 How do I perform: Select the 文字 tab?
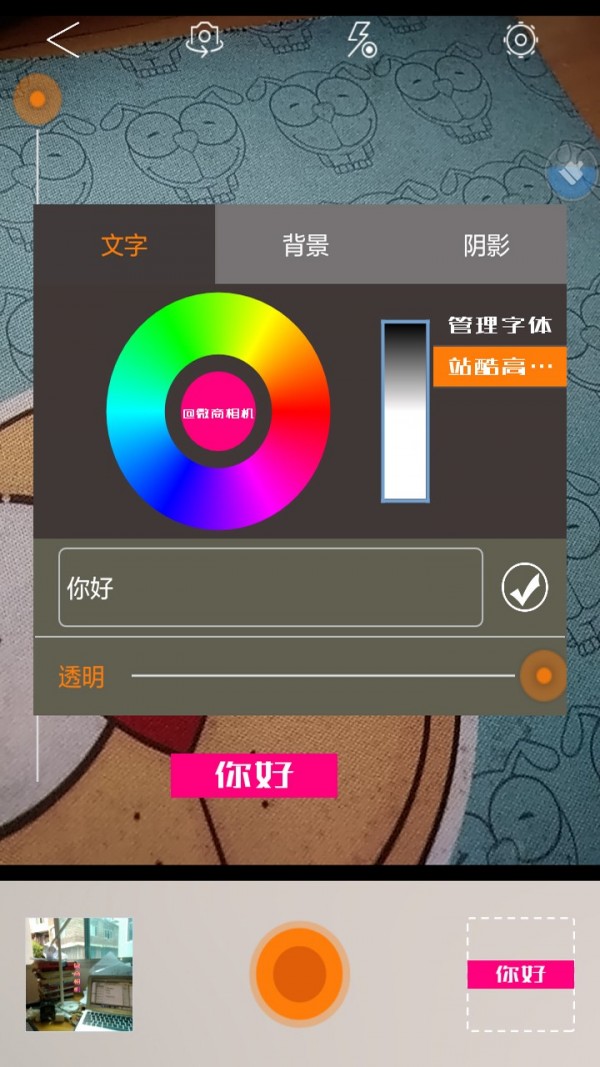(124, 245)
